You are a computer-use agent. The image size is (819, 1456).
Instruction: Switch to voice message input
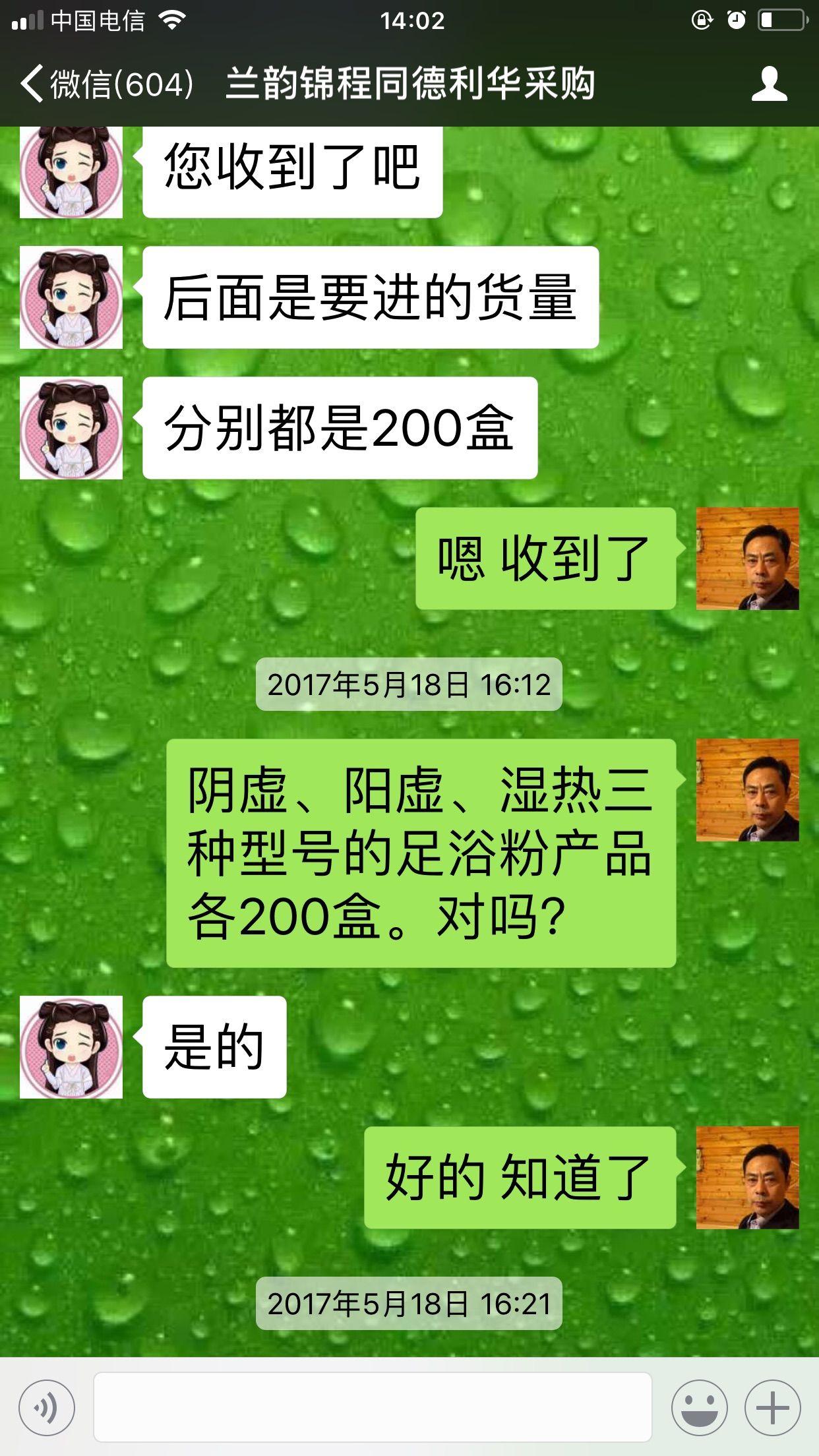point(47,1407)
